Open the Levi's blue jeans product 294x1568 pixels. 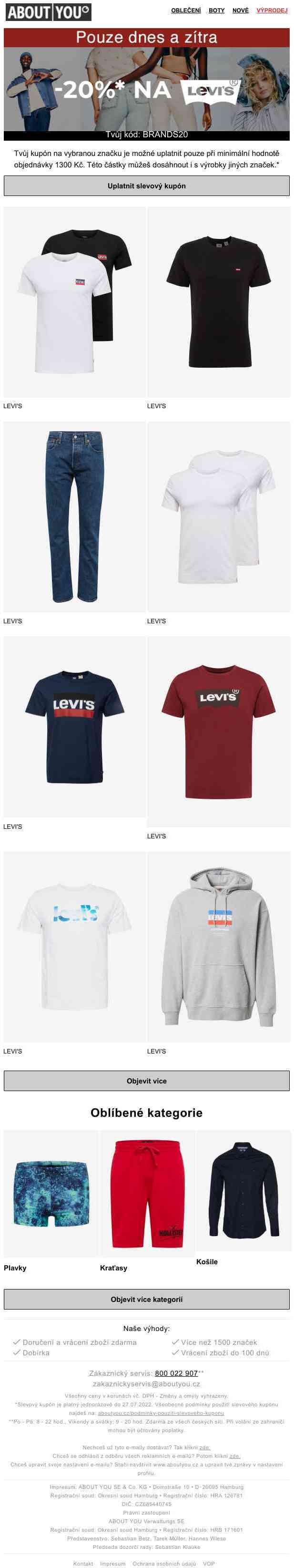[x=74, y=516]
